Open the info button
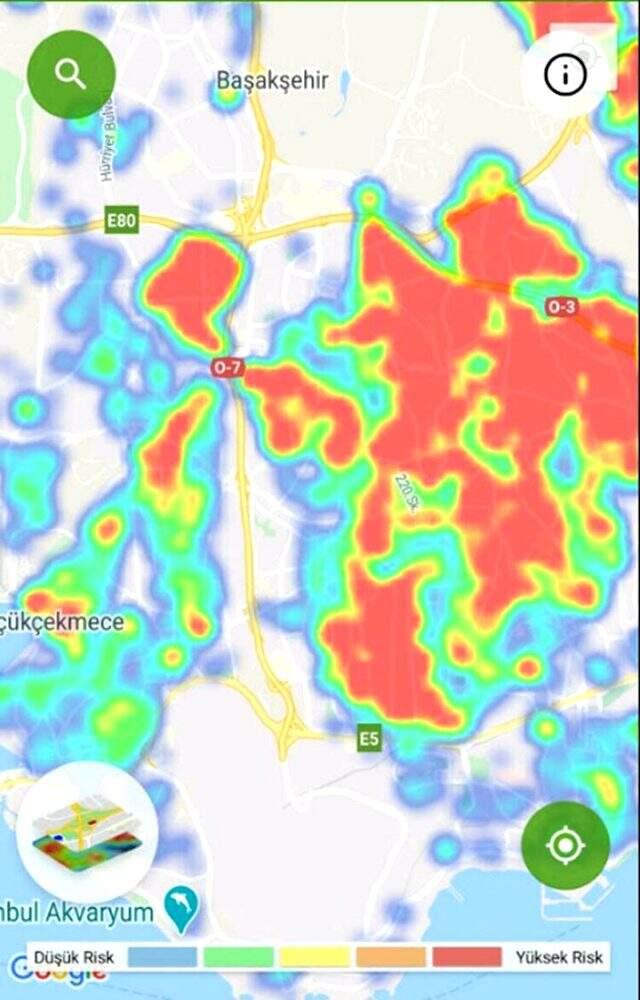640x1000 pixels. pos(564,74)
